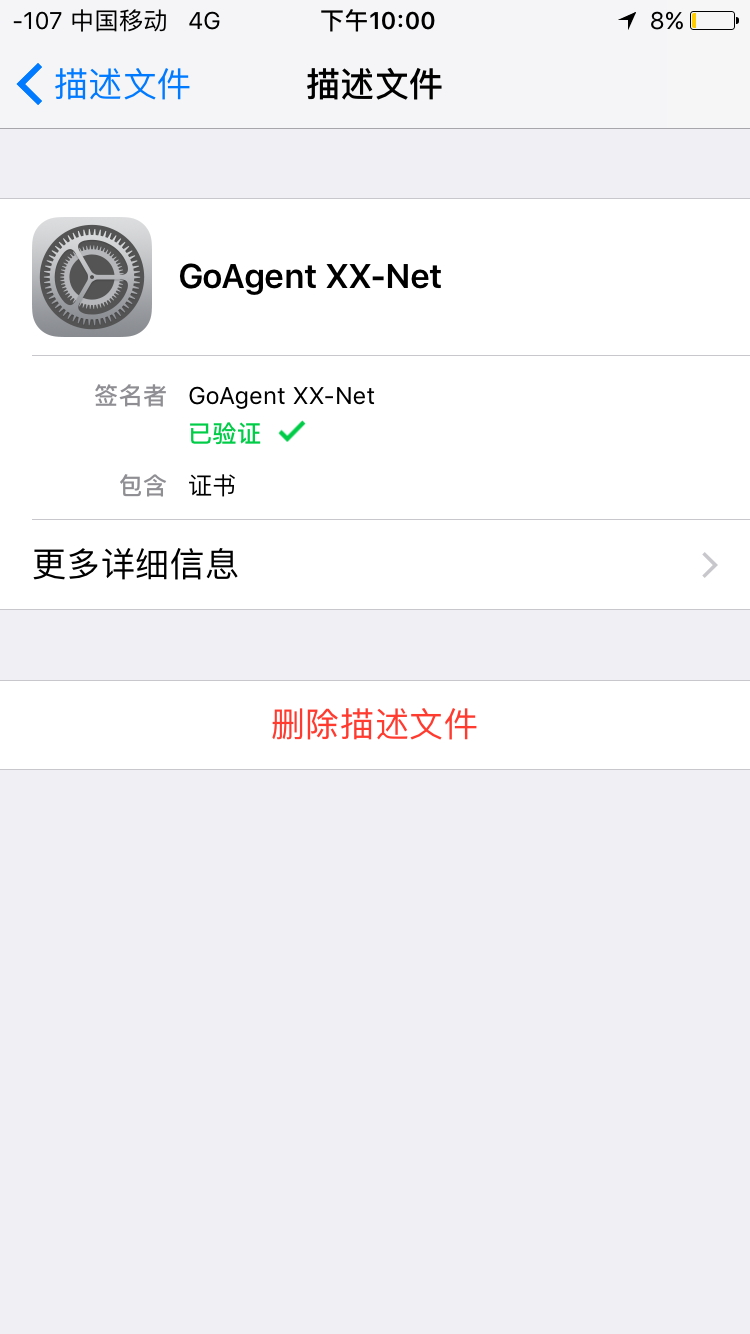Tap the GoAgent XX-Net profile gear icon
This screenshot has height=1334, width=750.
tap(92, 277)
